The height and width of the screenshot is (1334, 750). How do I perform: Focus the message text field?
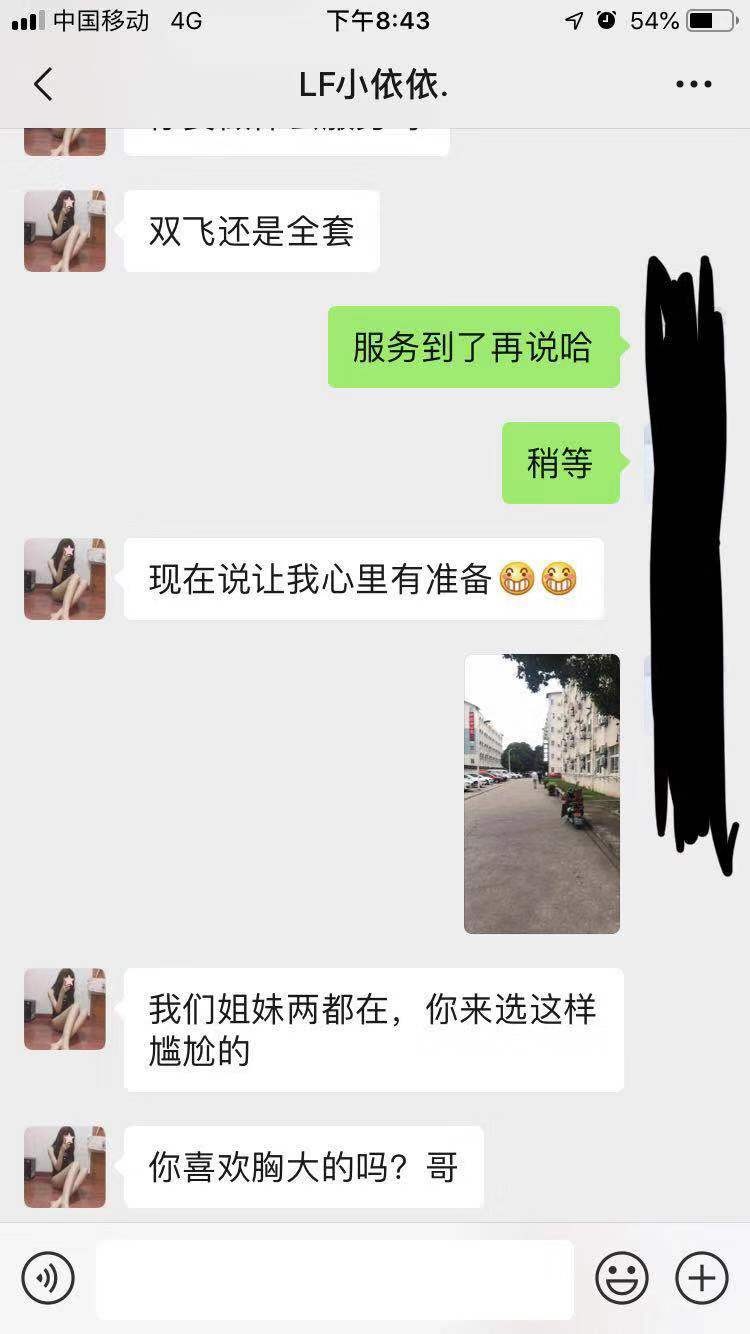tap(335, 1279)
